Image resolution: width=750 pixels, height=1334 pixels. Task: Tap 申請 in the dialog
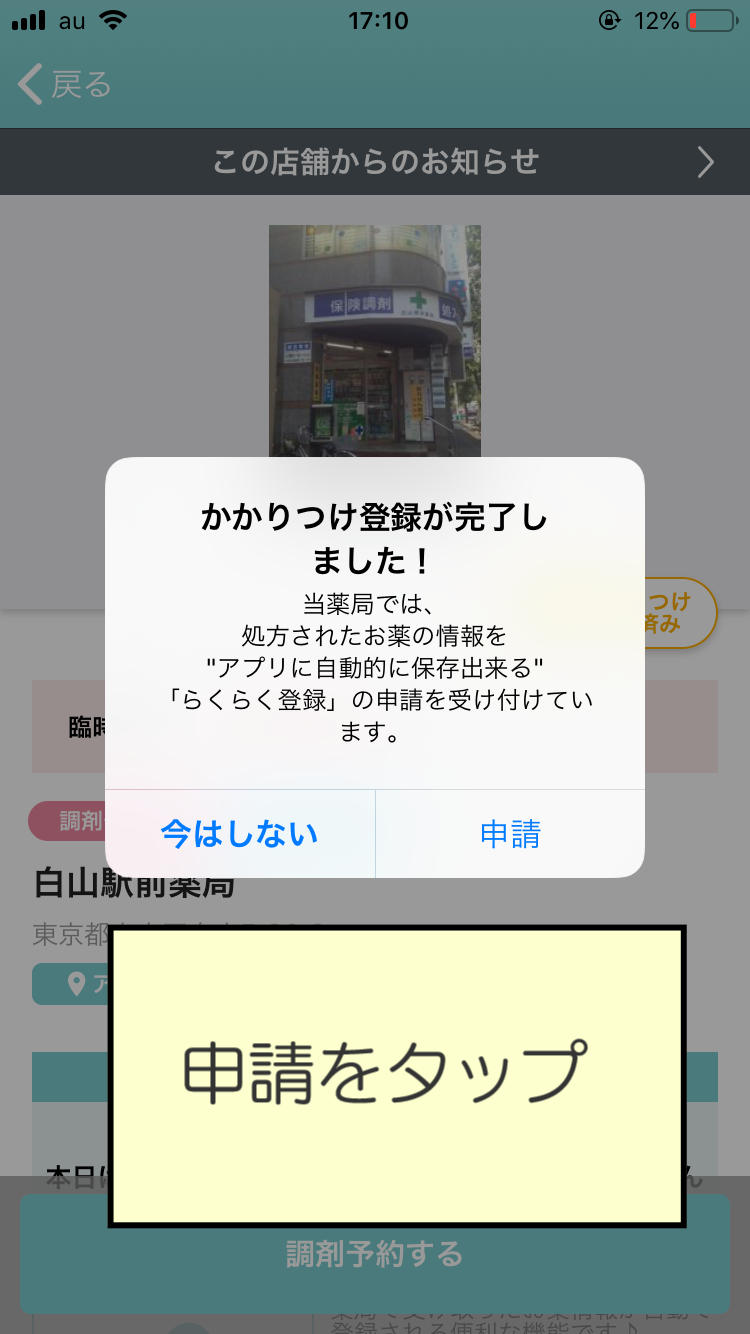(510, 834)
